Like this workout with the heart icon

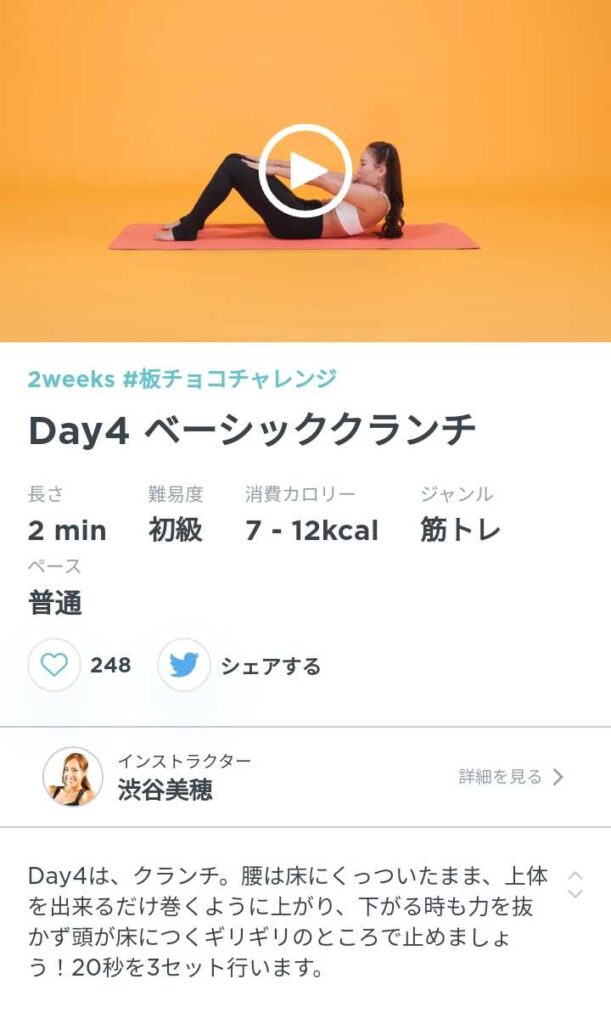tap(54, 665)
